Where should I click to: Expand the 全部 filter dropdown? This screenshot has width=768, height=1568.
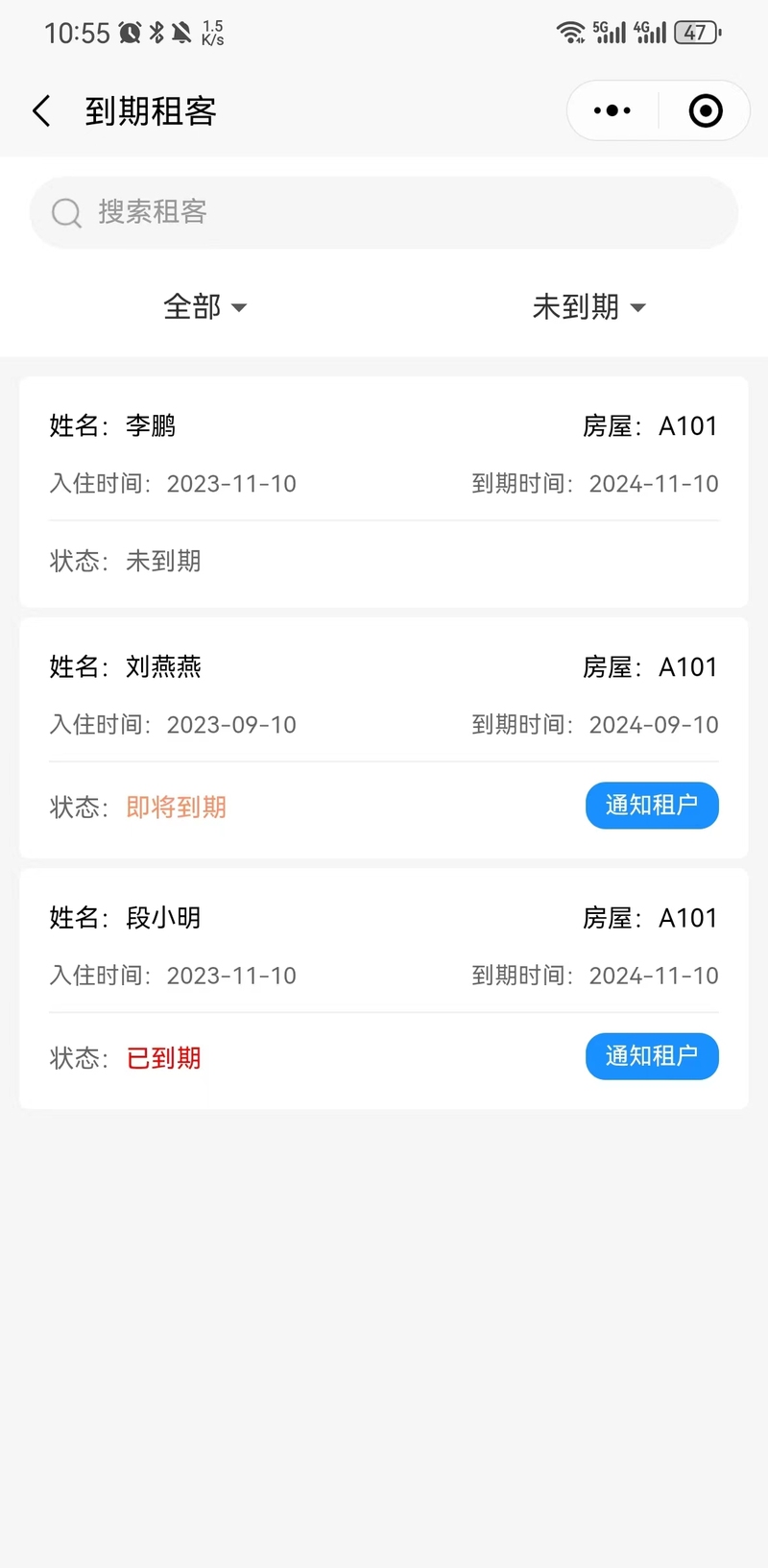pyautogui.click(x=204, y=307)
